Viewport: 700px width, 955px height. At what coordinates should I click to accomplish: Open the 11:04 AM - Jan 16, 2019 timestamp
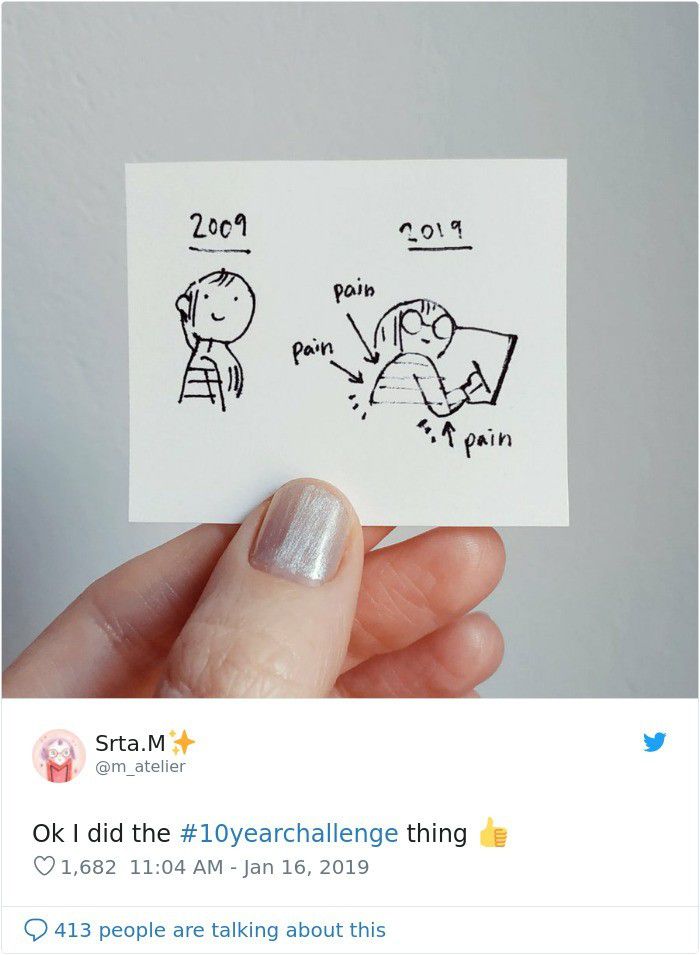tap(249, 867)
